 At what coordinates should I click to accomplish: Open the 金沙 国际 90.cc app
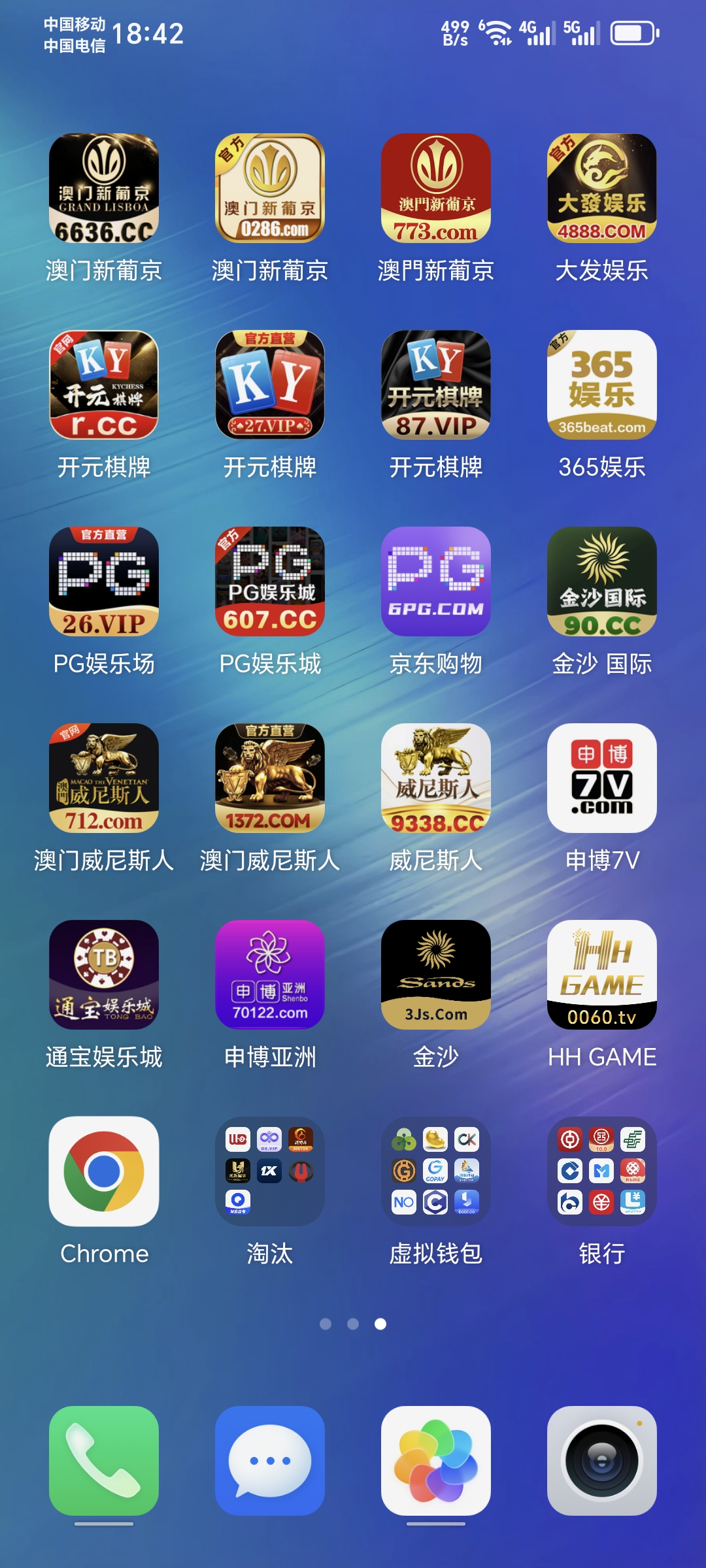601,581
